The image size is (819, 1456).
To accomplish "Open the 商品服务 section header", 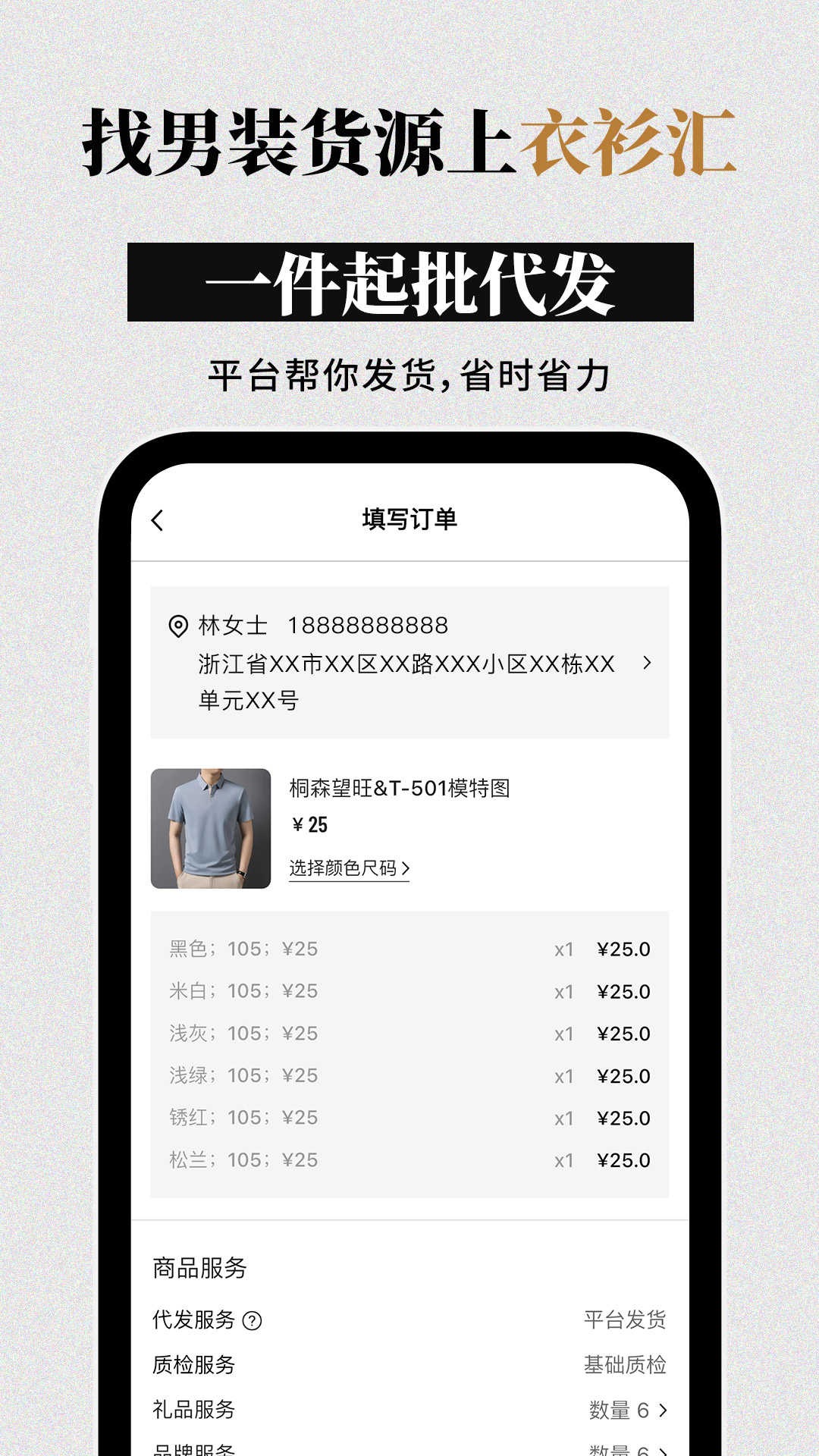I will pyautogui.click(x=199, y=1265).
